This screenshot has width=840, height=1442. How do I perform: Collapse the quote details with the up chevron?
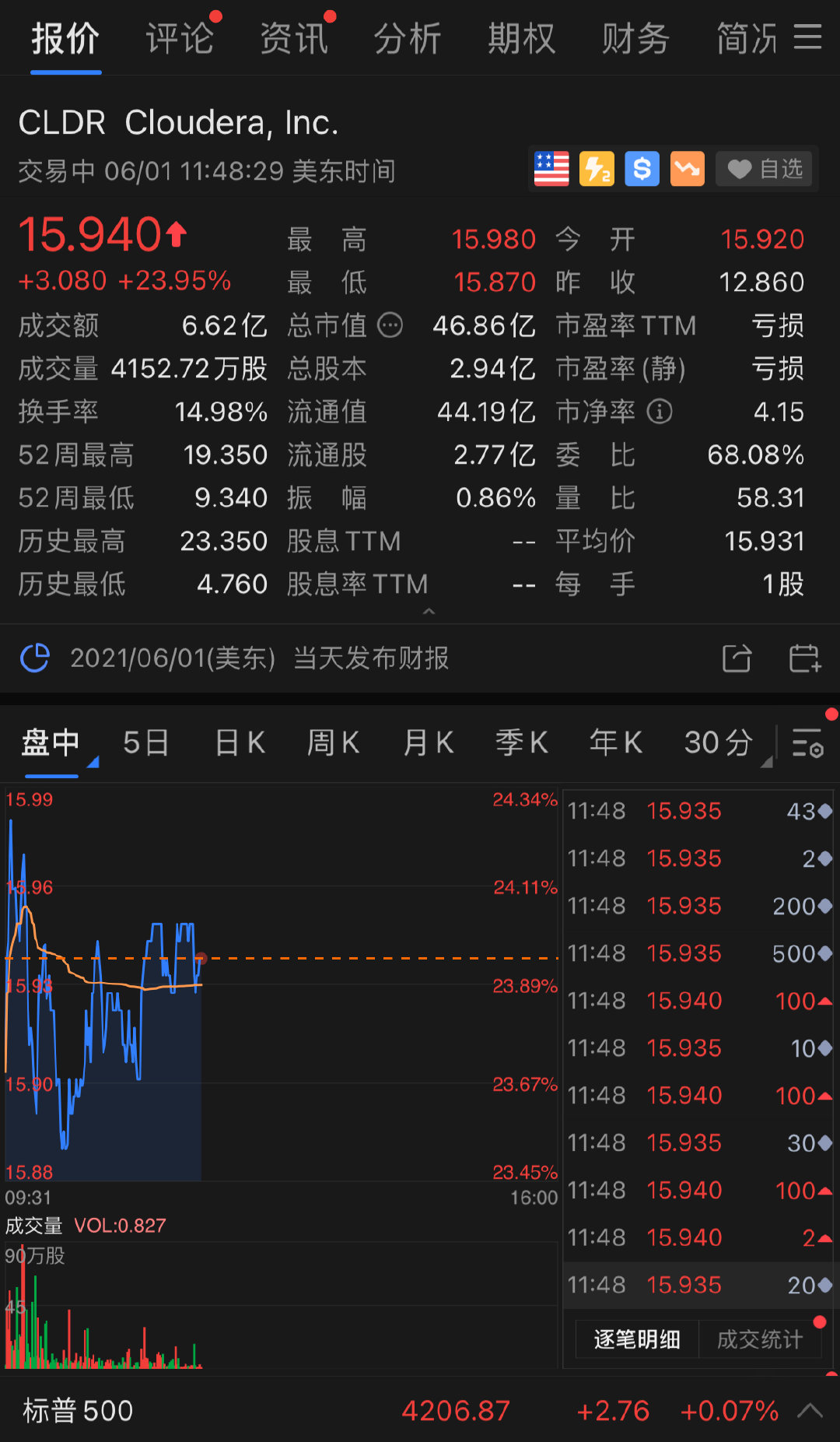[x=429, y=612]
